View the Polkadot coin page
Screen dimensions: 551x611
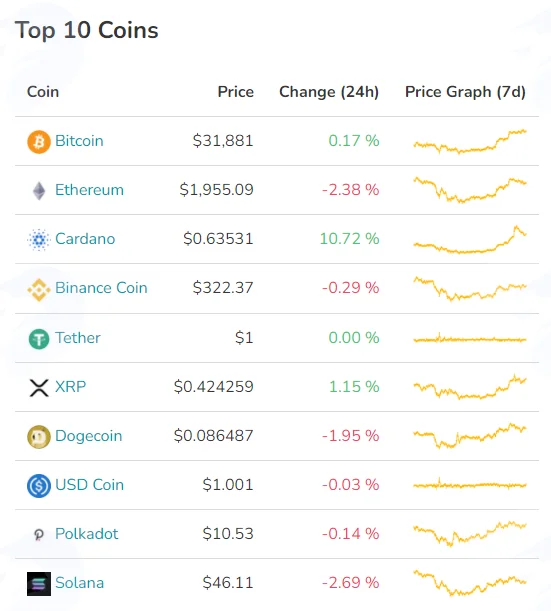tap(87, 534)
